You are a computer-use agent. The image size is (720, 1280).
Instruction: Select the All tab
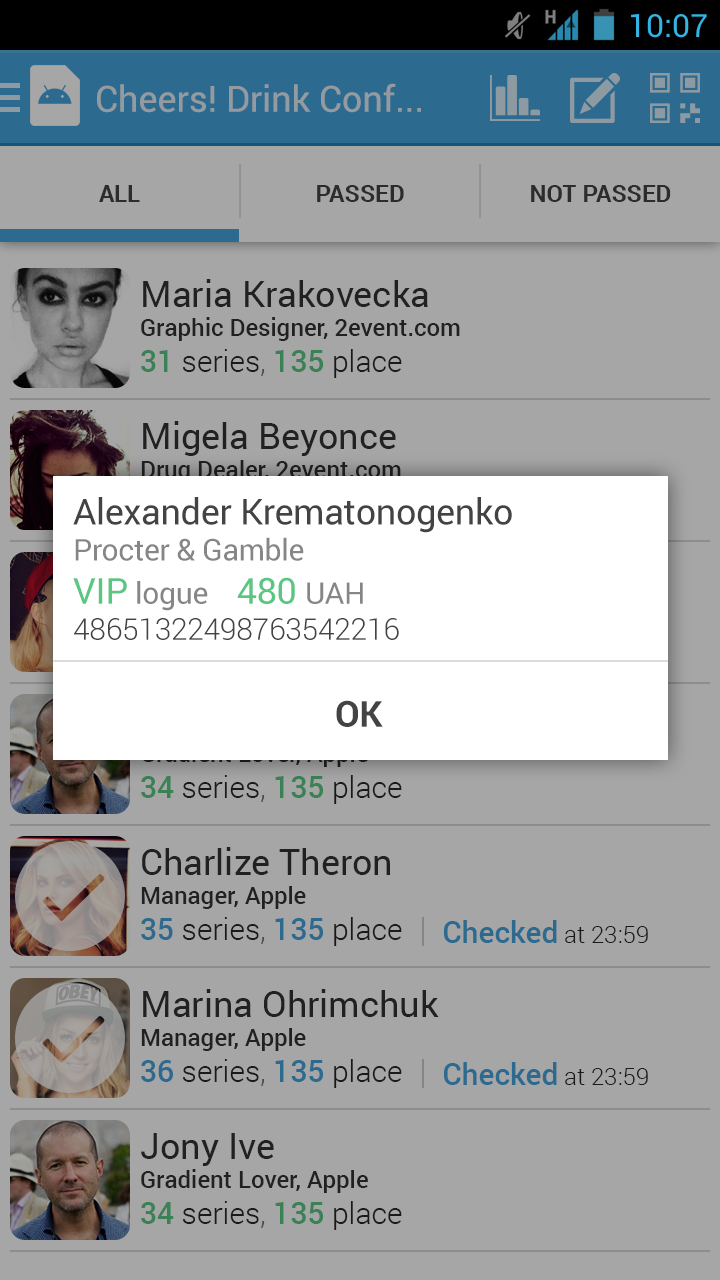pyautogui.click(x=119, y=194)
